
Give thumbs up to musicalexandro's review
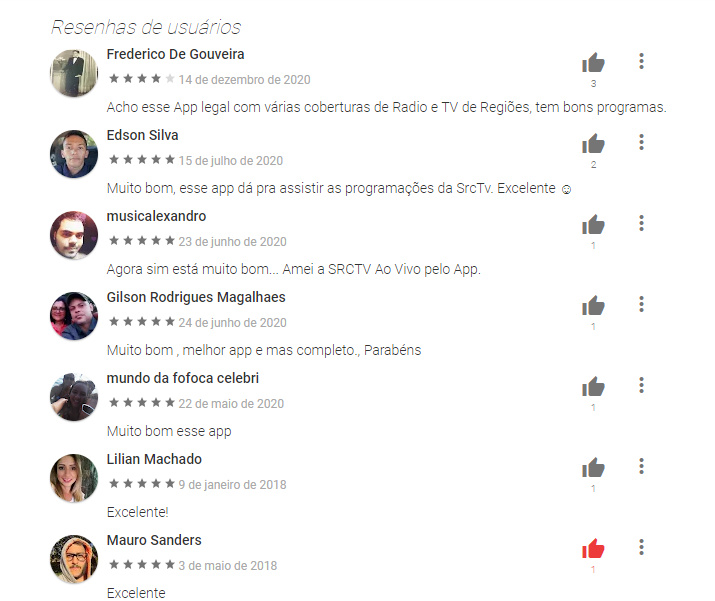tap(593, 225)
